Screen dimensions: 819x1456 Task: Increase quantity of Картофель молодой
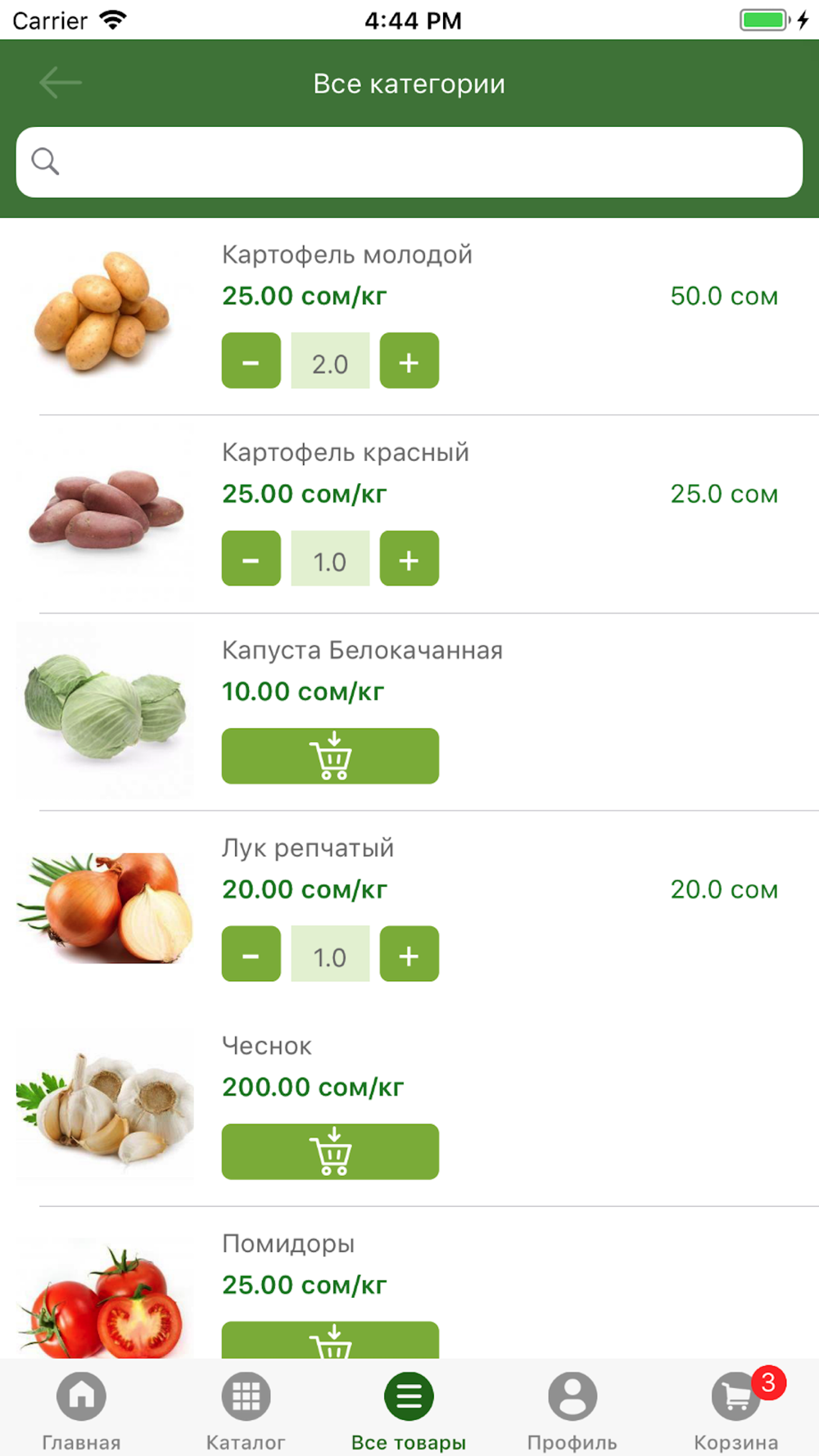tap(409, 360)
